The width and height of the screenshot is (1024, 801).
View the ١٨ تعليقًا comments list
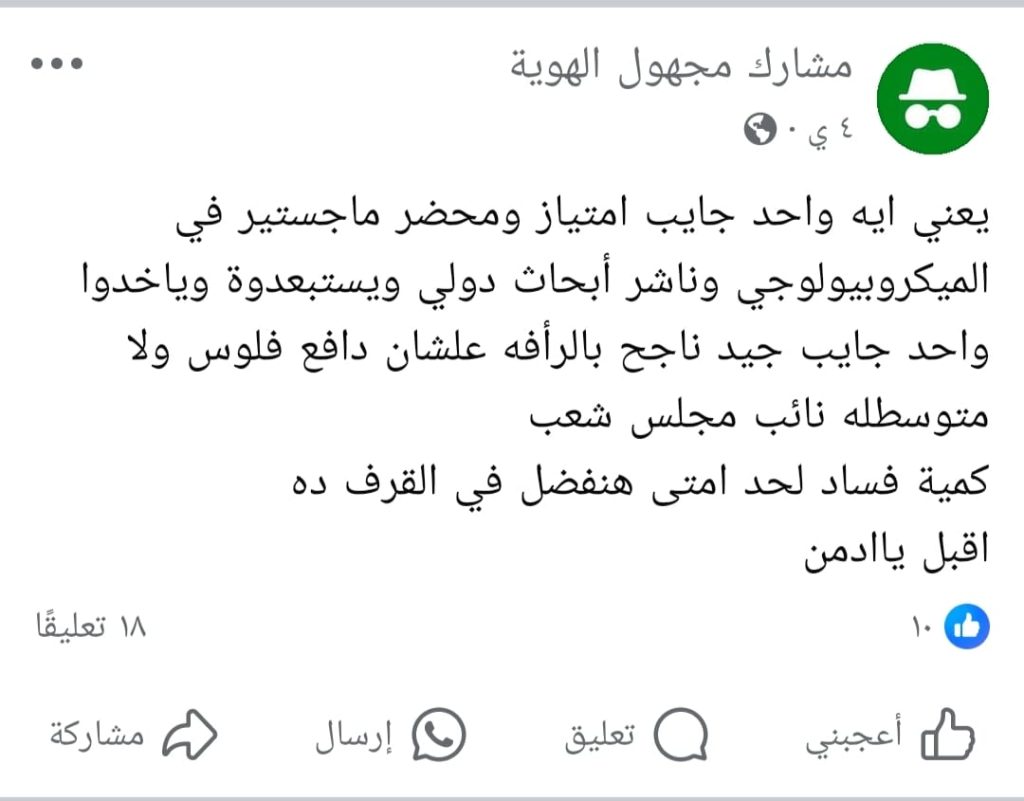click(92, 628)
